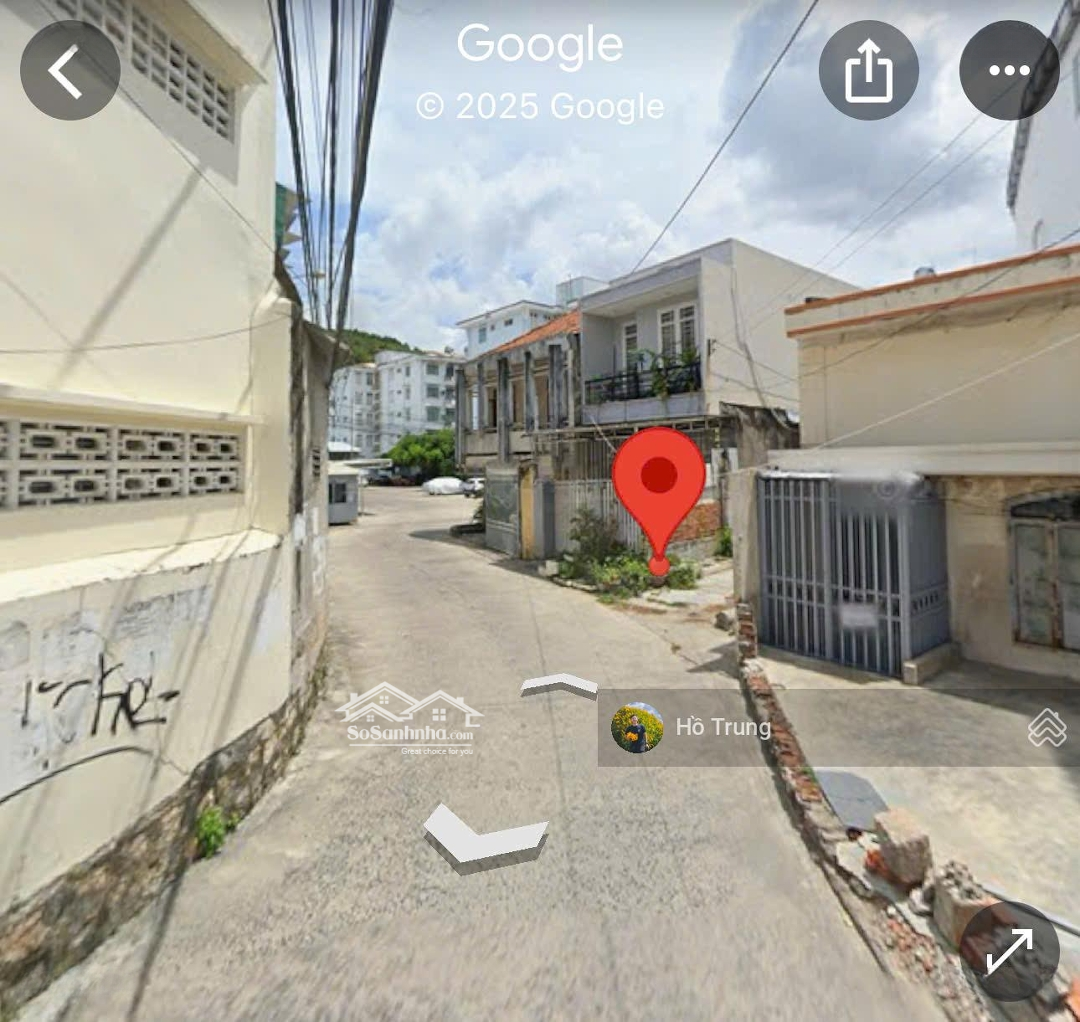Move backward using the lower chevron arrow

485,836
